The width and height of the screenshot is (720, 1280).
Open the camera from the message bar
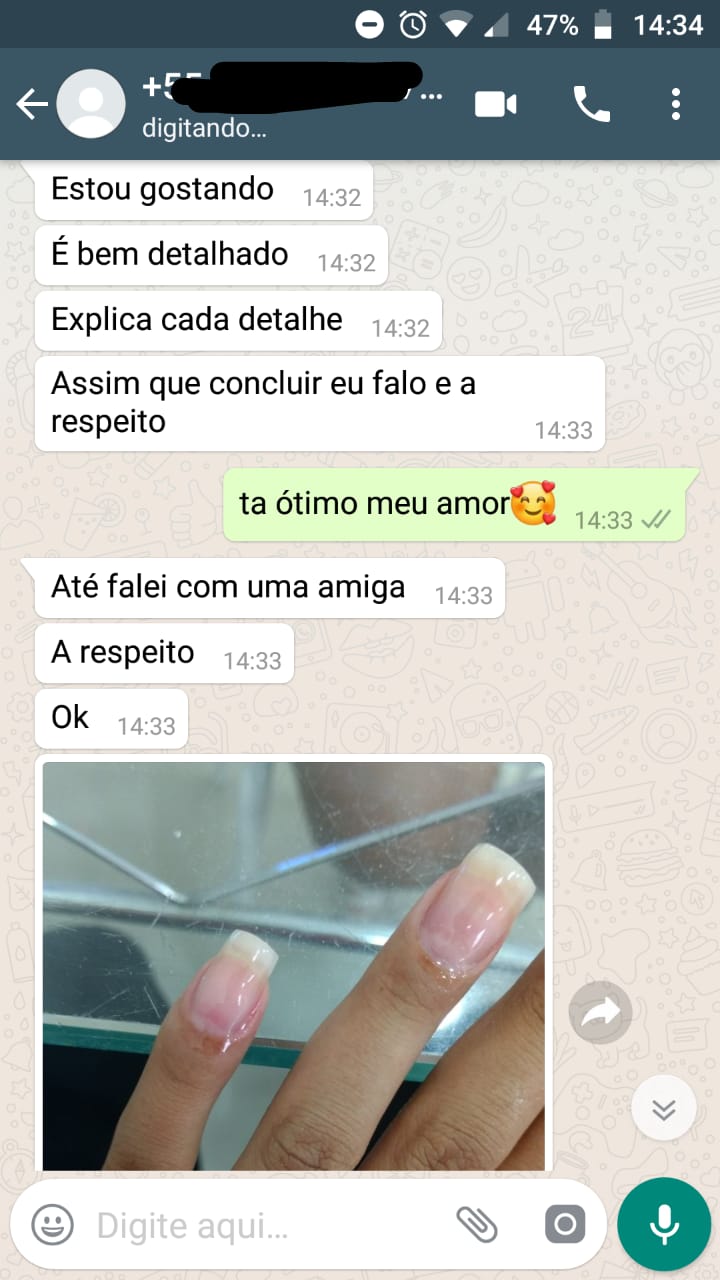click(x=565, y=1224)
